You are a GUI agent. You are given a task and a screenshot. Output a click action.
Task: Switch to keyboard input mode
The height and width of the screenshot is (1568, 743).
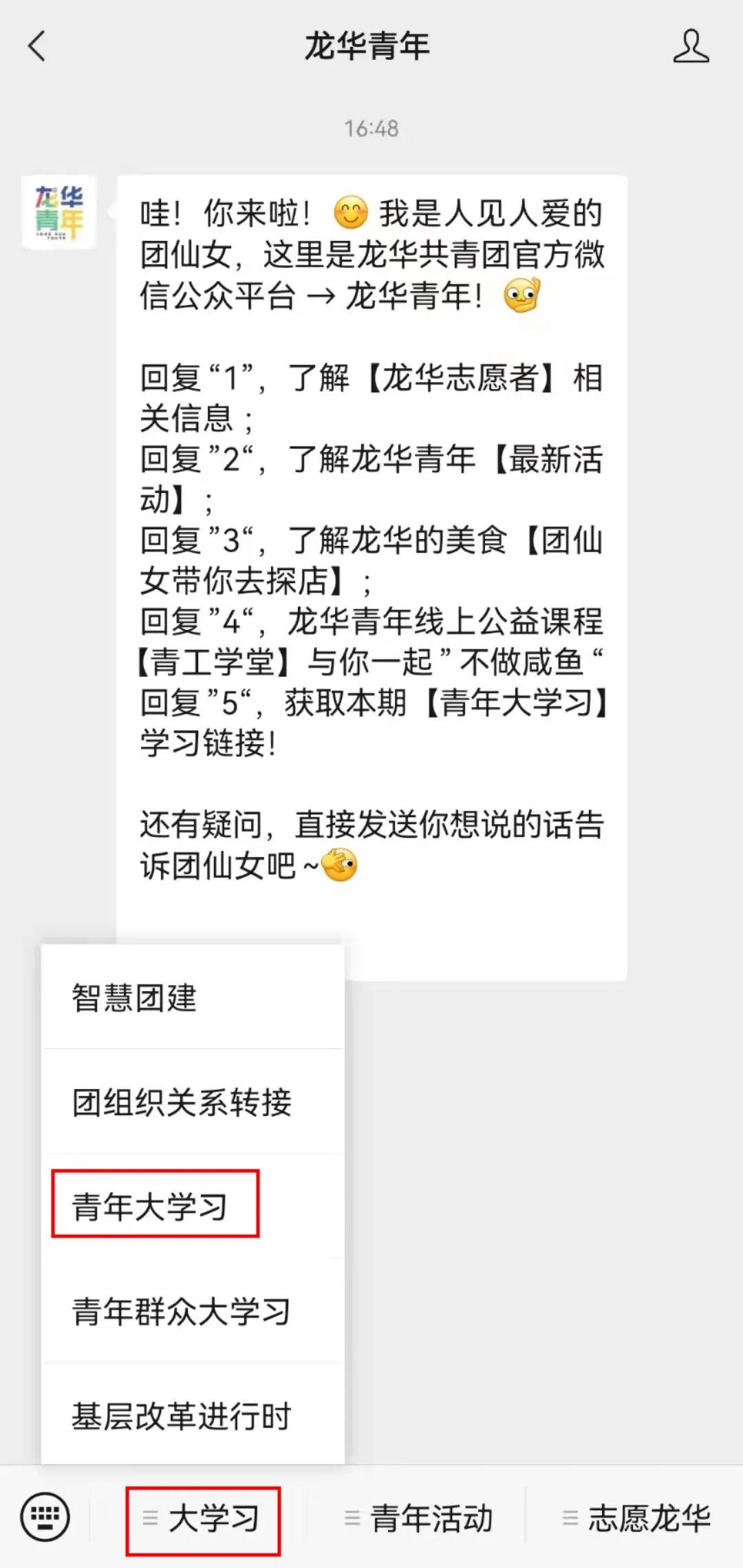pyautogui.click(x=45, y=1517)
